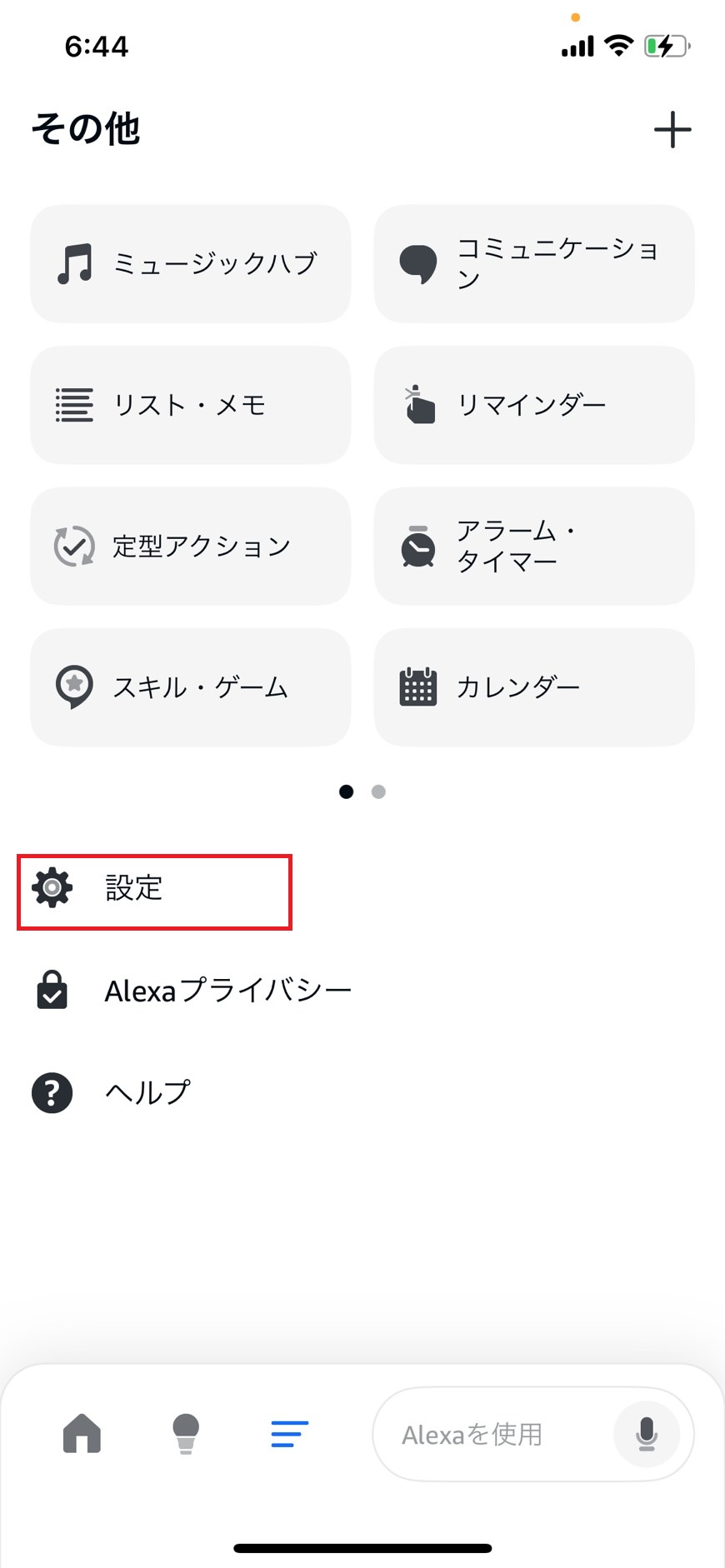Open アラーム・タイマー
The height and width of the screenshot is (1568, 725).
coord(533,546)
